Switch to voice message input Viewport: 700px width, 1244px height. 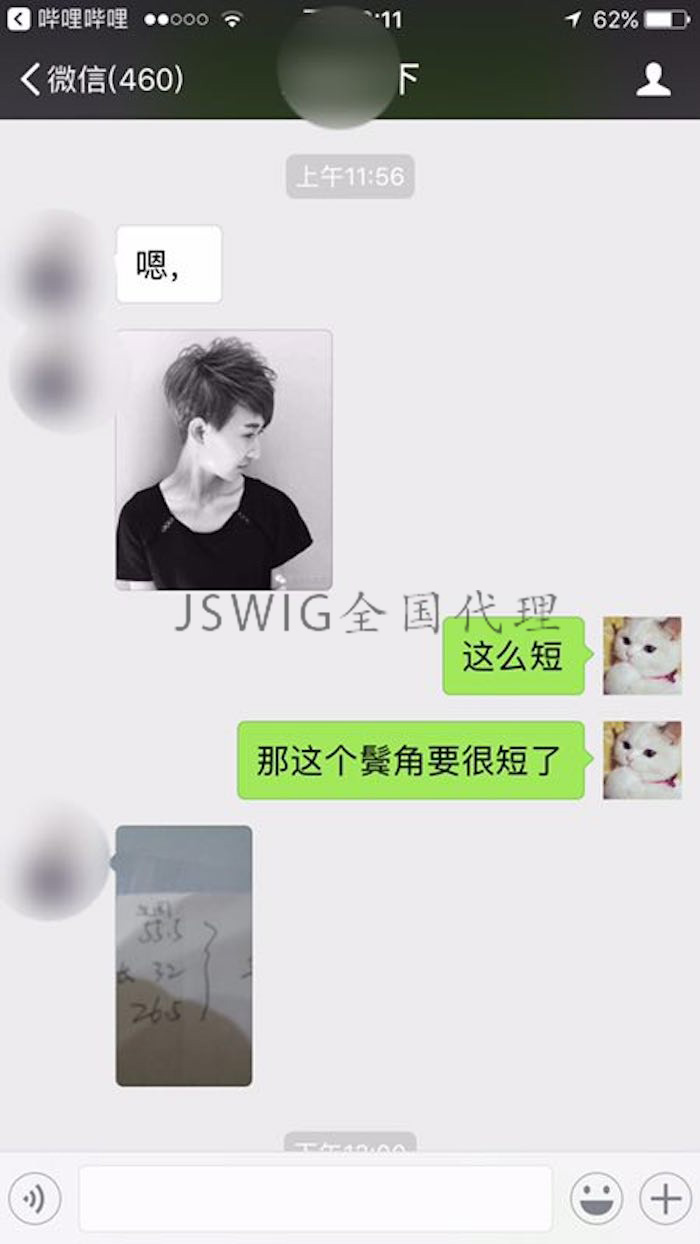click(35, 1198)
